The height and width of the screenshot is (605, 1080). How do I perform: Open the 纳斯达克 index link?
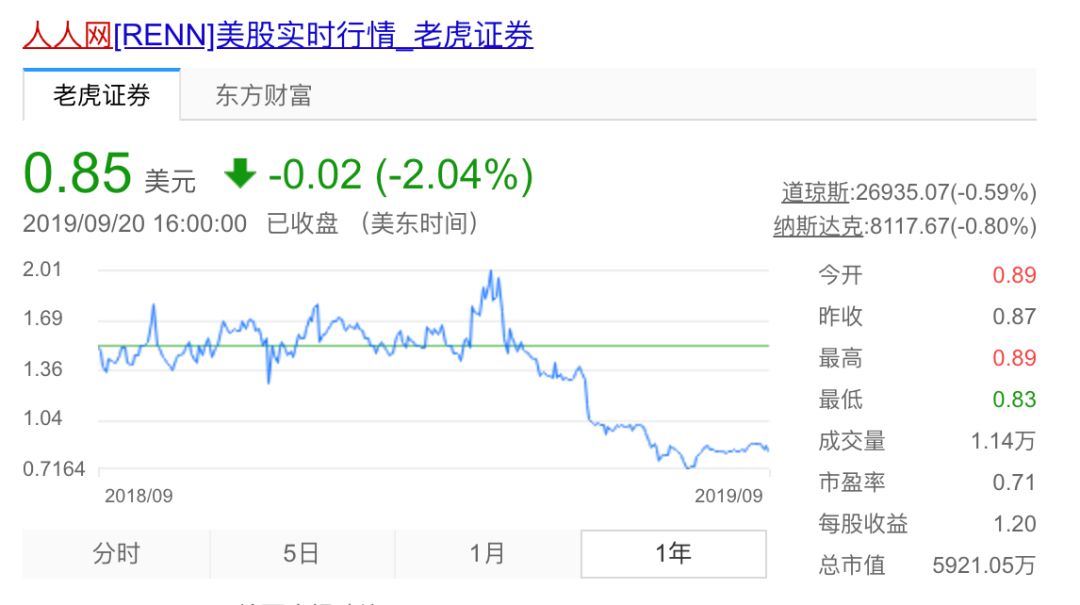click(x=818, y=226)
